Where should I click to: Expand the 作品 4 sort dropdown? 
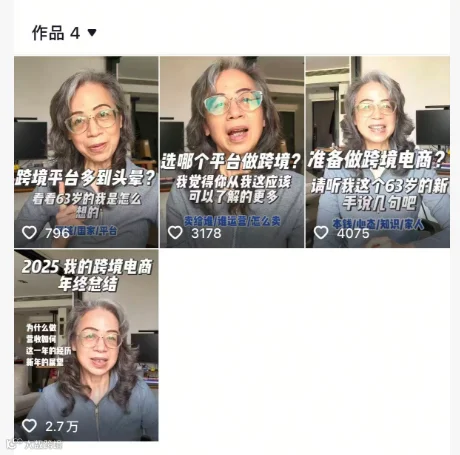pyautogui.click(x=92, y=33)
